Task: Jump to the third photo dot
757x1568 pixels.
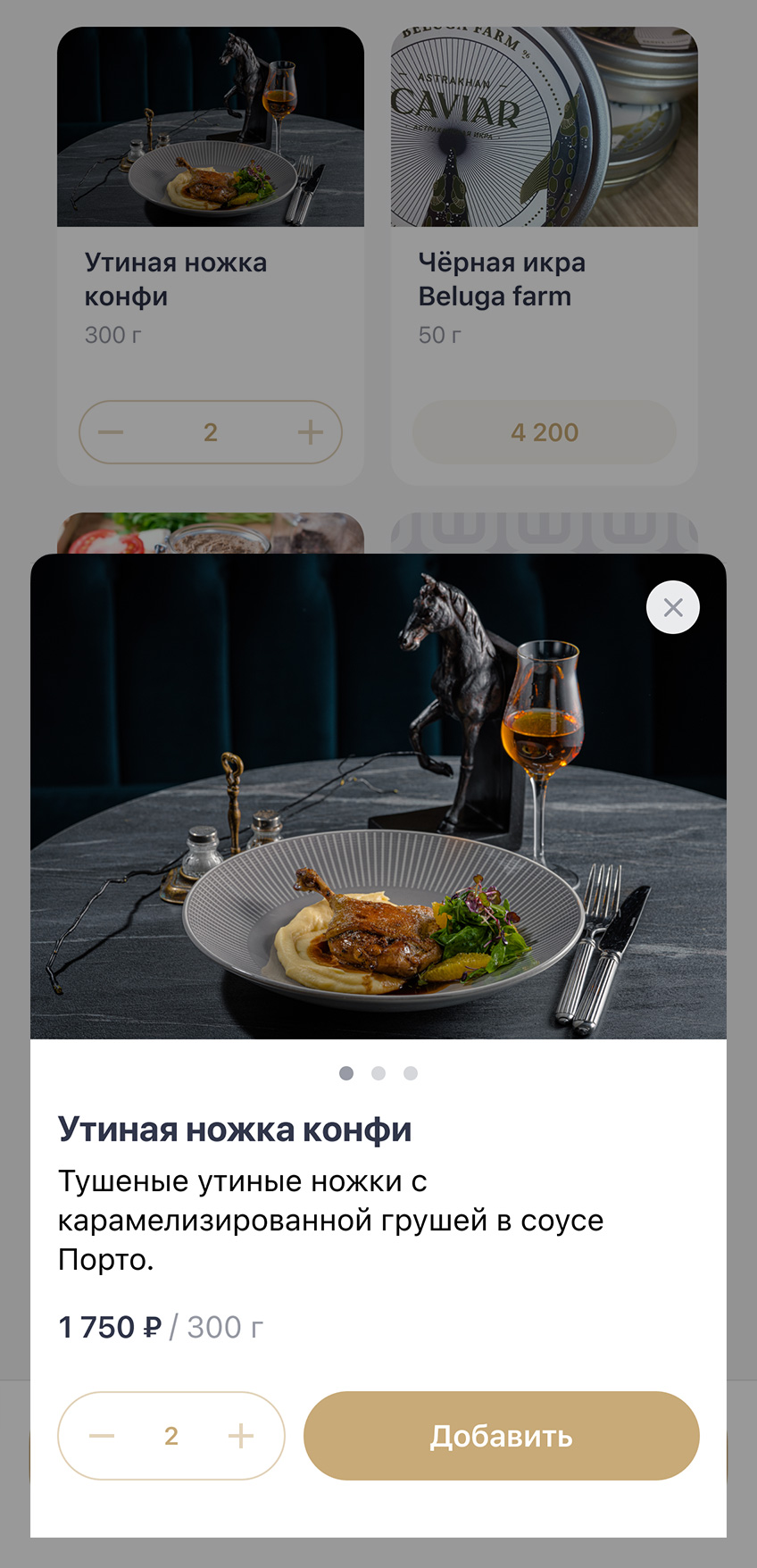Action: (411, 1073)
